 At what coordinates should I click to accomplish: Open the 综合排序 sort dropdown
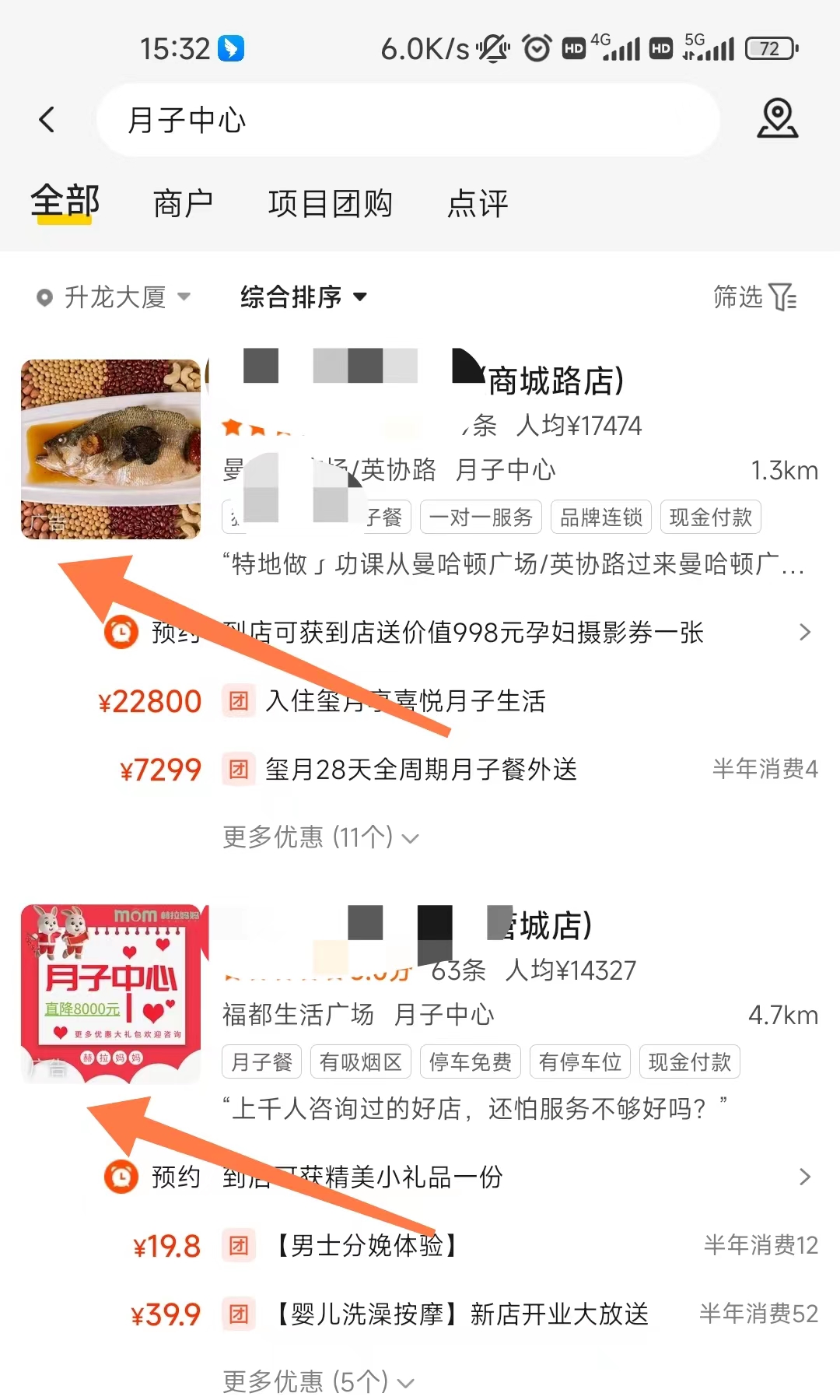(303, 297)
